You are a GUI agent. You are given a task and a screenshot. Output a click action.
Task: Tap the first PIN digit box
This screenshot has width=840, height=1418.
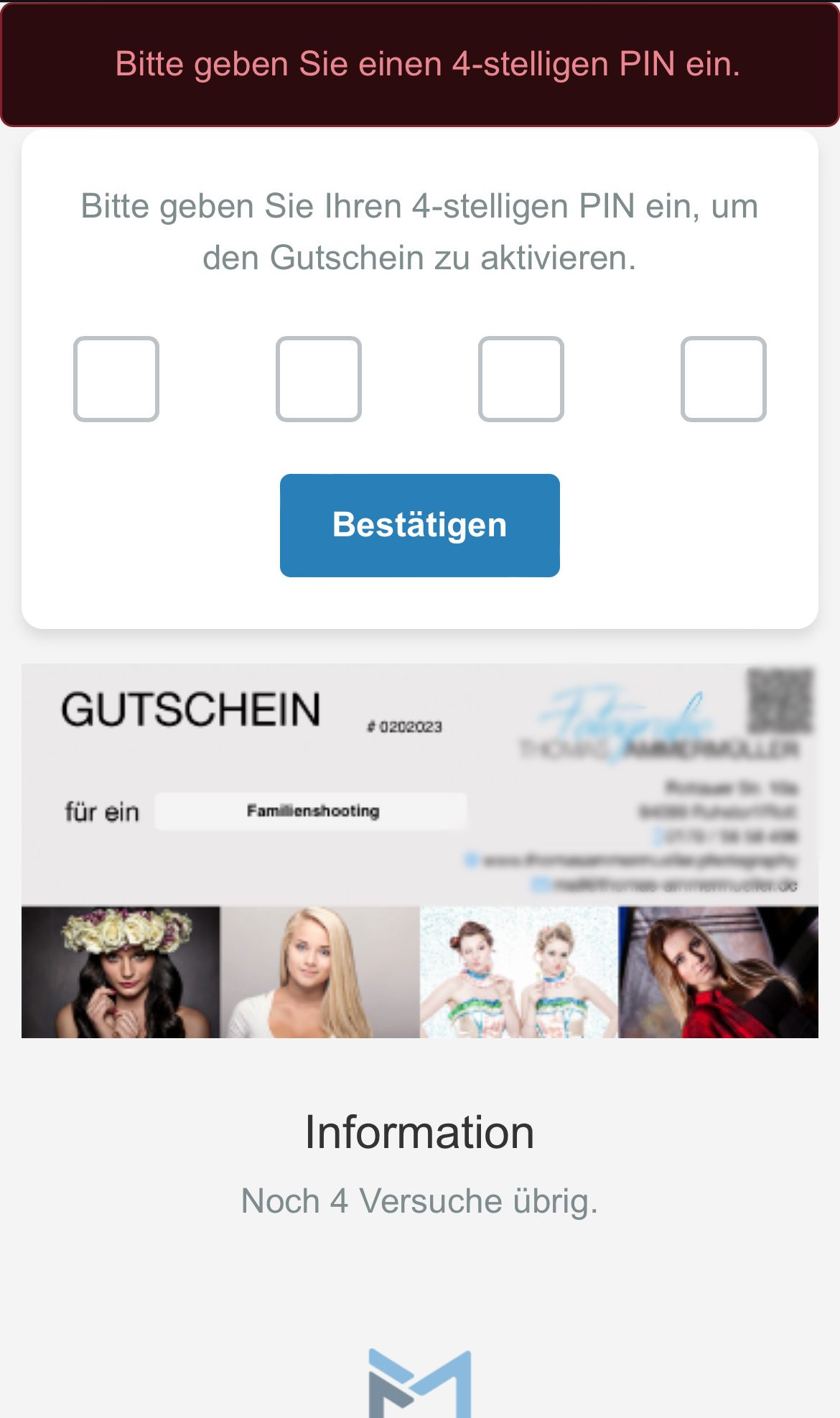coord(116,379)
